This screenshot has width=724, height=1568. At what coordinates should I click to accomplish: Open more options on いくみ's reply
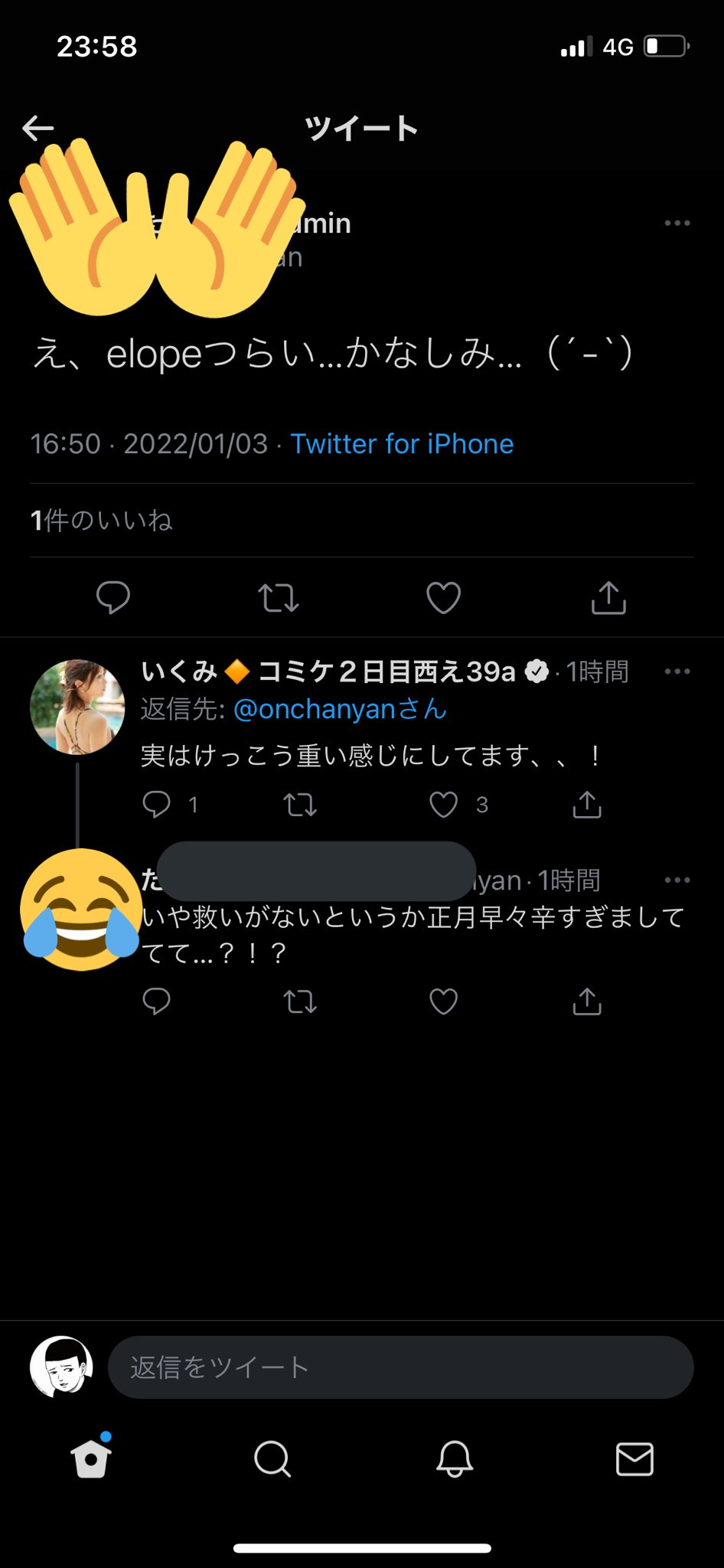677,671
